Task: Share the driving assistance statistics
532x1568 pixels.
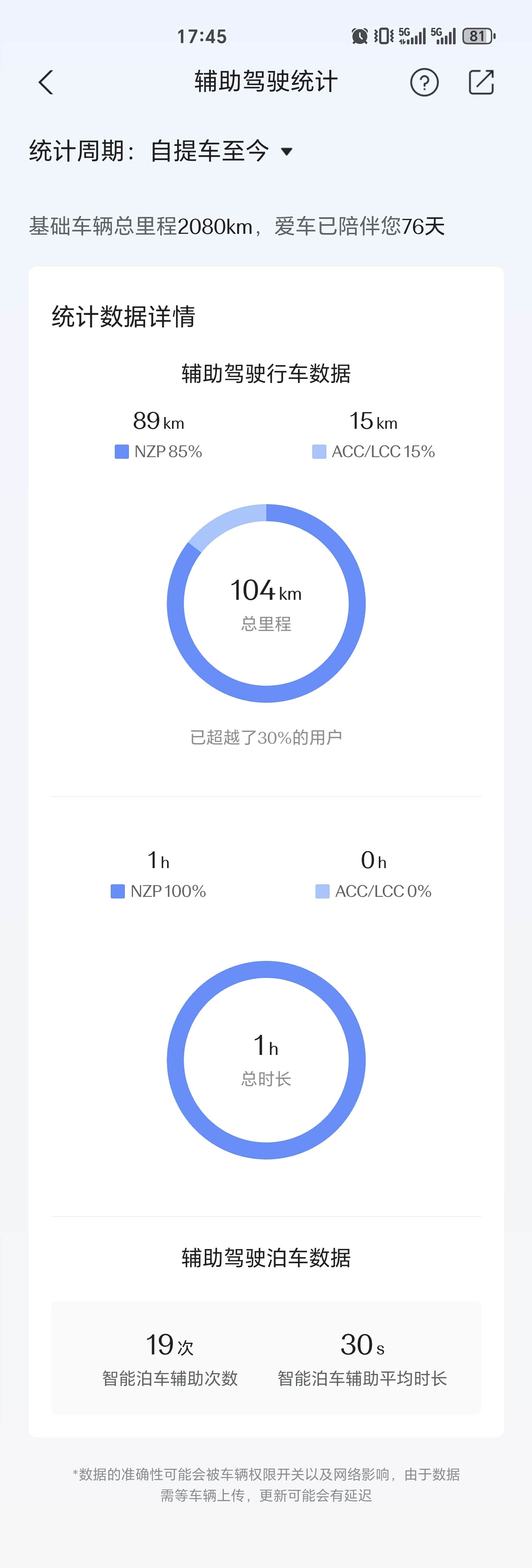Action: (x=481, y=82)
